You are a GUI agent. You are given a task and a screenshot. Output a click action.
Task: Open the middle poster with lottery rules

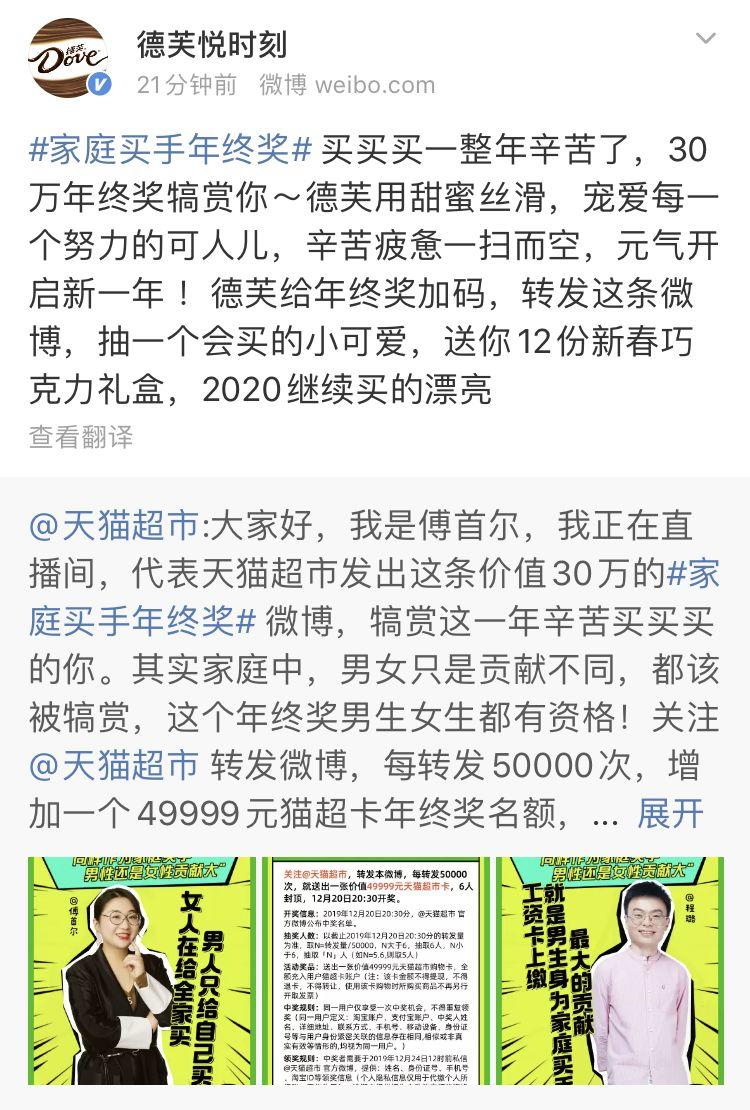pos(375,975)
